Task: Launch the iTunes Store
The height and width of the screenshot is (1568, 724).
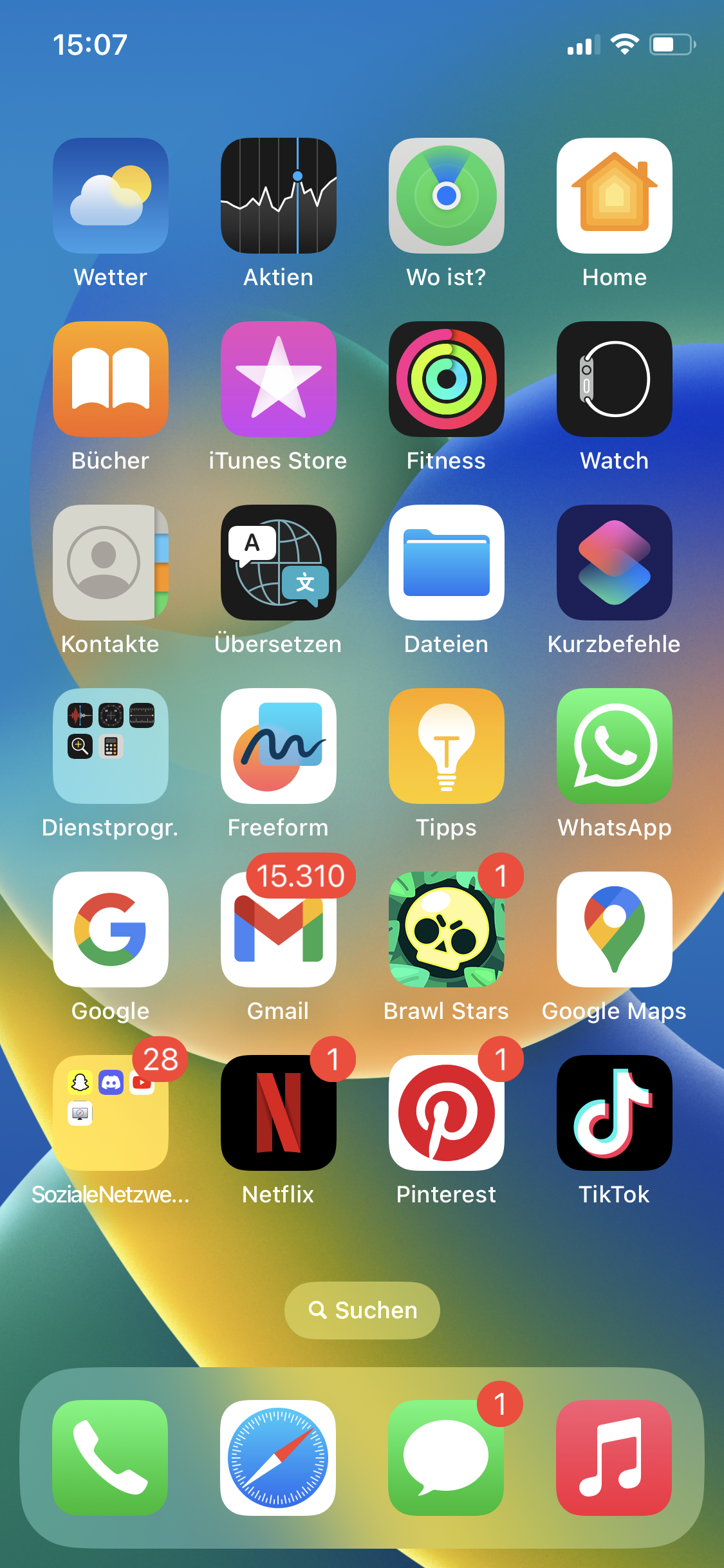Action: (278, 378)
